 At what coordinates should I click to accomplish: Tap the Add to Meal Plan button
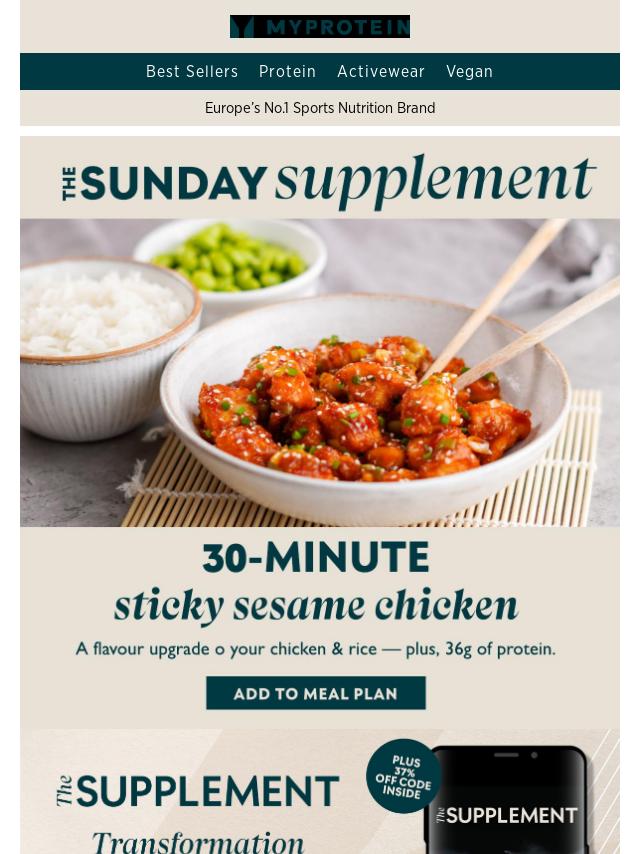tap(316, 693)
